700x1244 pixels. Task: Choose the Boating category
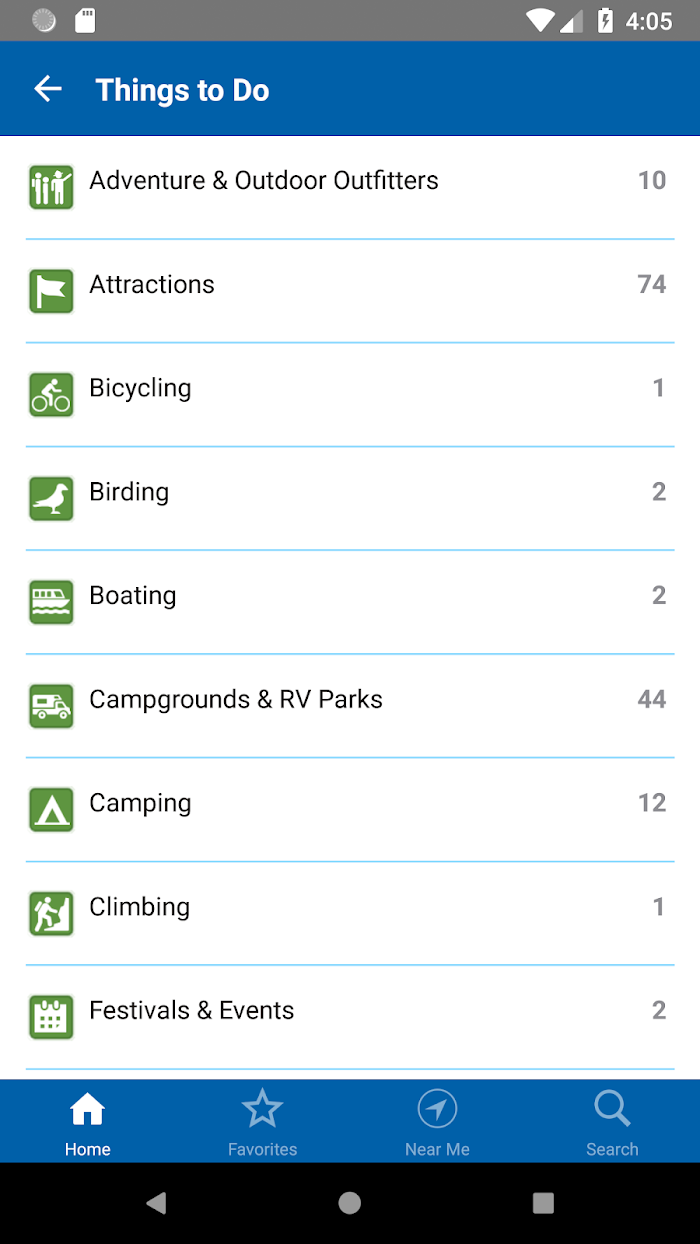350,602
